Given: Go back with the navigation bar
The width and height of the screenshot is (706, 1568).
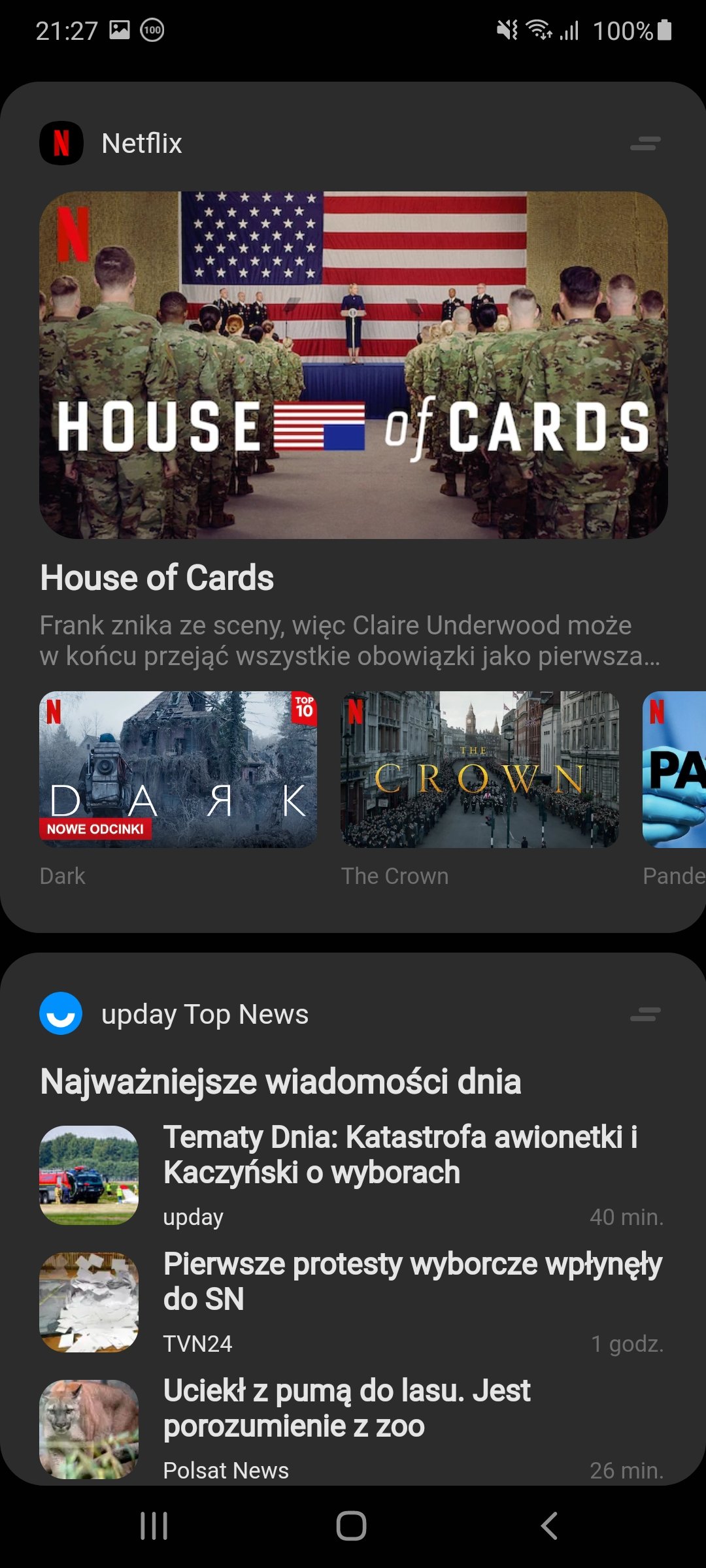Looking at the screenshot, I should click(x=549, y=1526).
